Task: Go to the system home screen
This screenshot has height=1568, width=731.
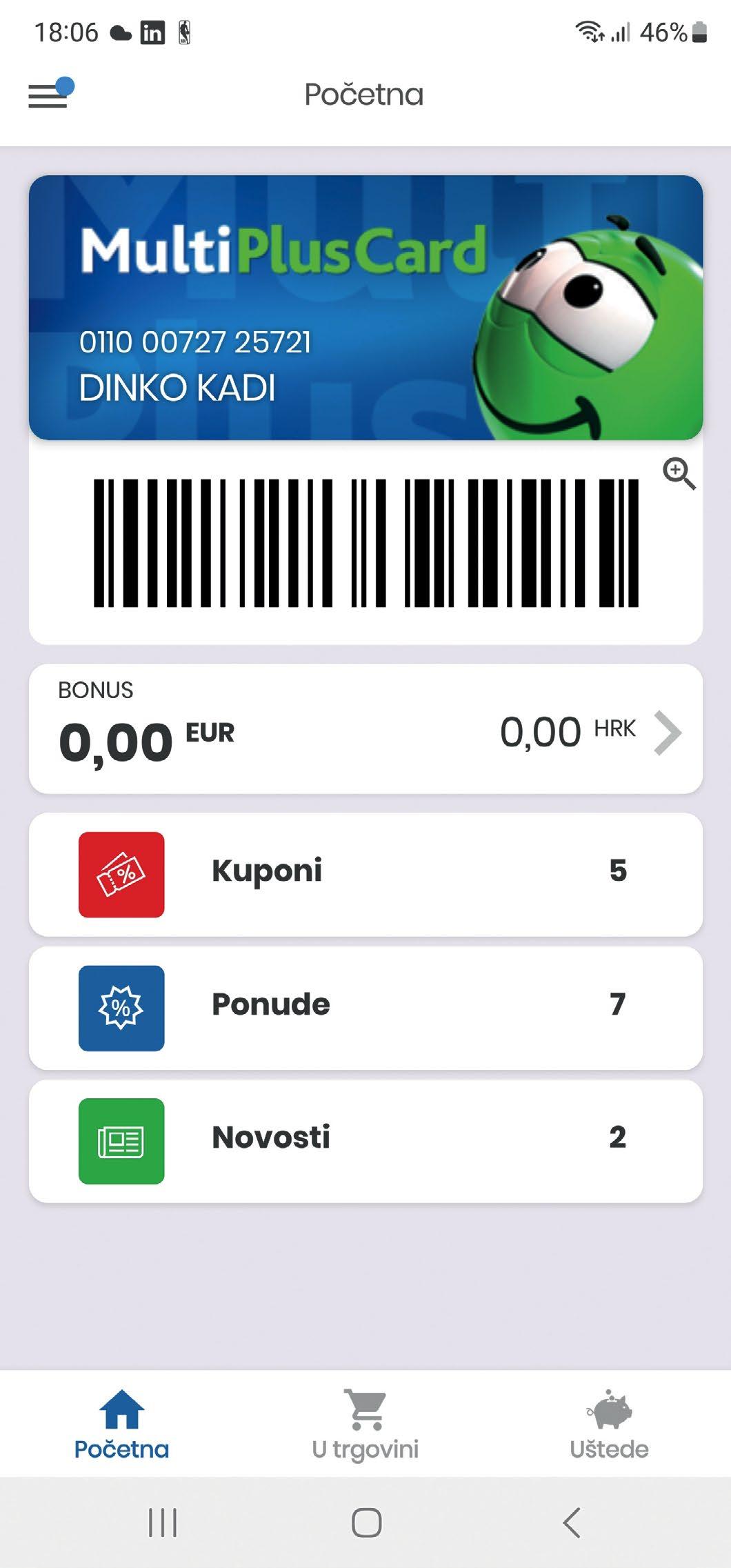Action: pyautogui.click(x=366, y=1522)
